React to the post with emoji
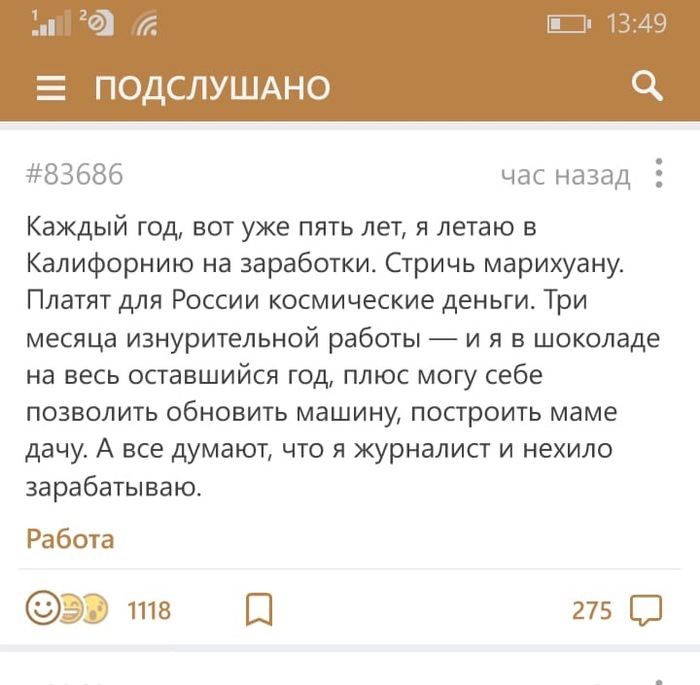 click(66, 608)
